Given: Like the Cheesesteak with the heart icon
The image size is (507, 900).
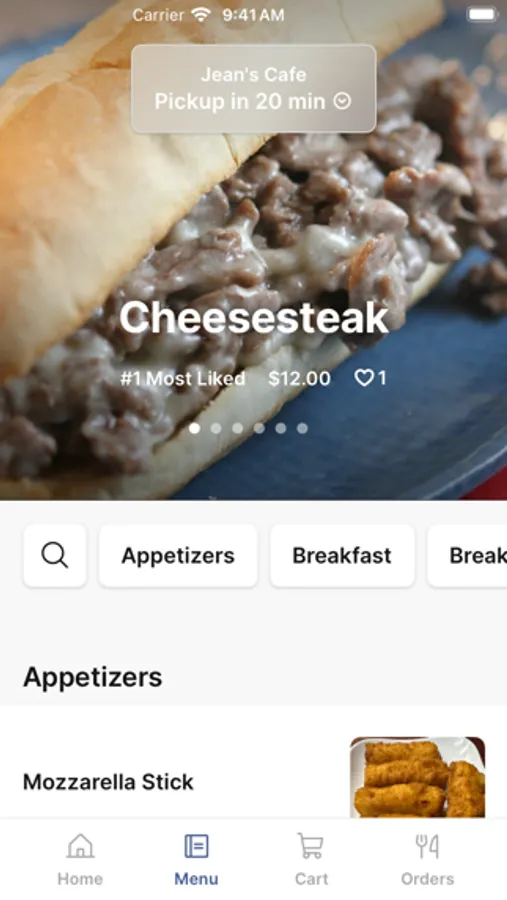Looking at the screenshot, I should pos(364,378).
